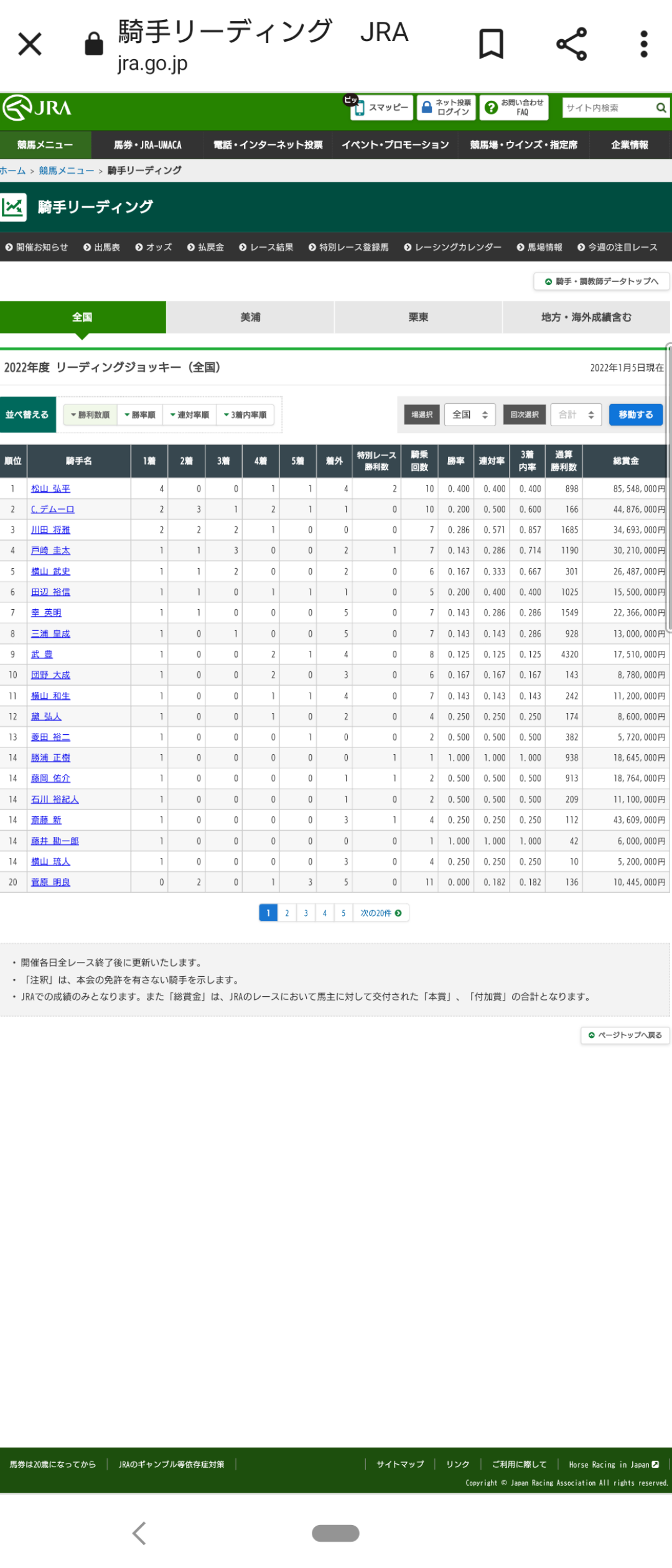Open the browser overflow menu
The width and height of the screenshot is (672, 1568).
click(644, 44)
